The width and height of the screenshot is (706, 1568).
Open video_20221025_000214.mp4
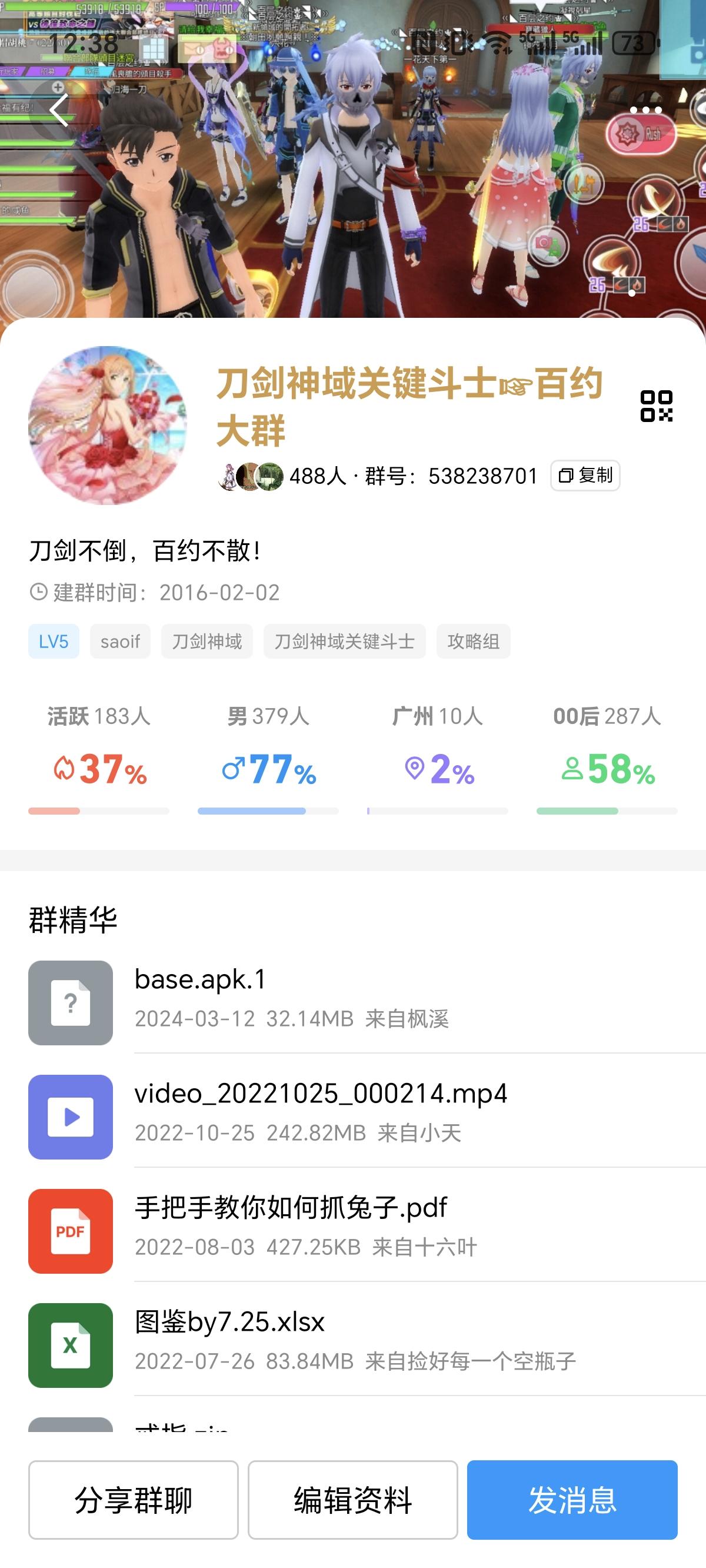click(321, 1112)
